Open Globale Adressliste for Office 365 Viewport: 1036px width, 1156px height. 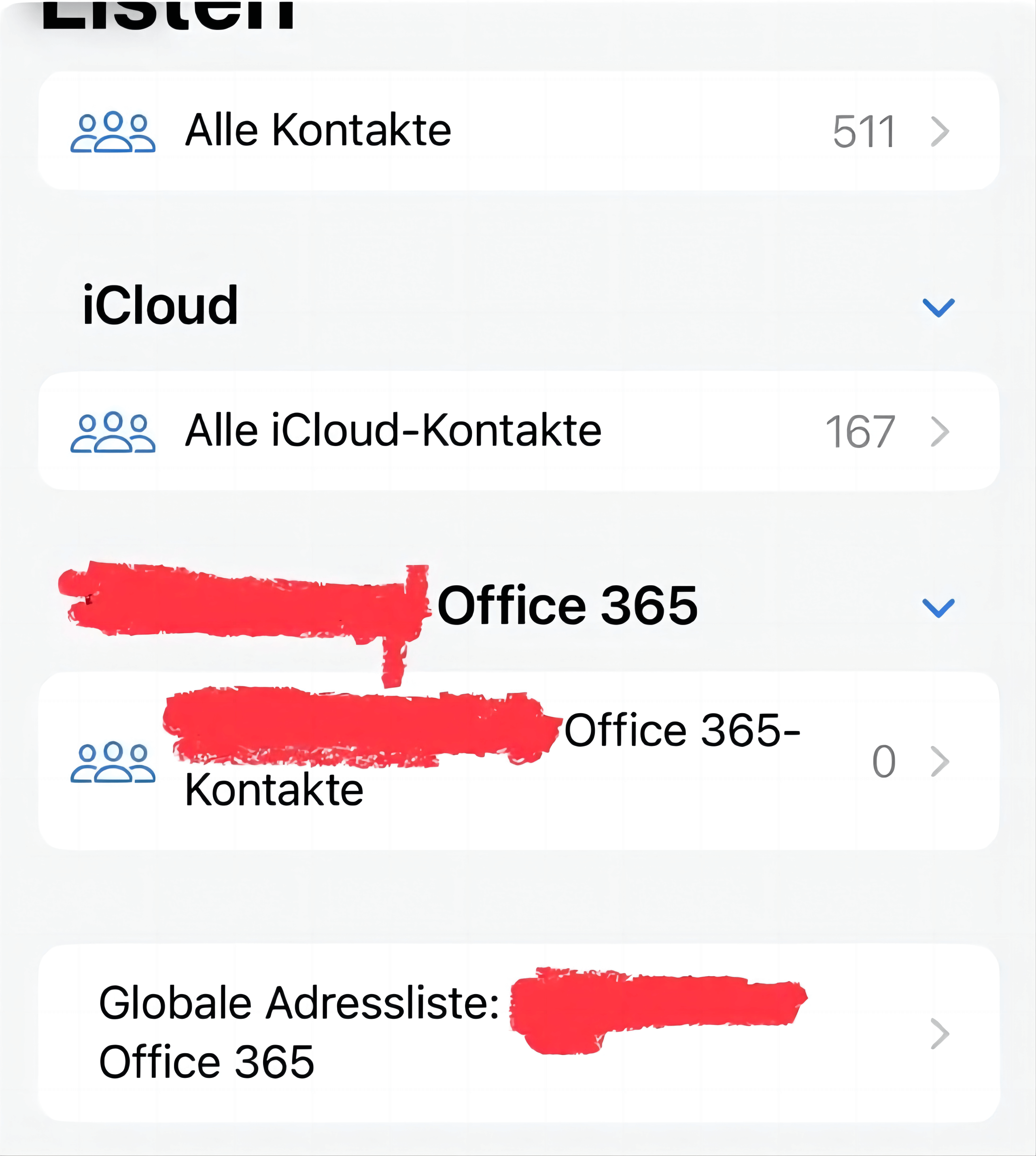pyautogui.click(x=518, y=1033)
